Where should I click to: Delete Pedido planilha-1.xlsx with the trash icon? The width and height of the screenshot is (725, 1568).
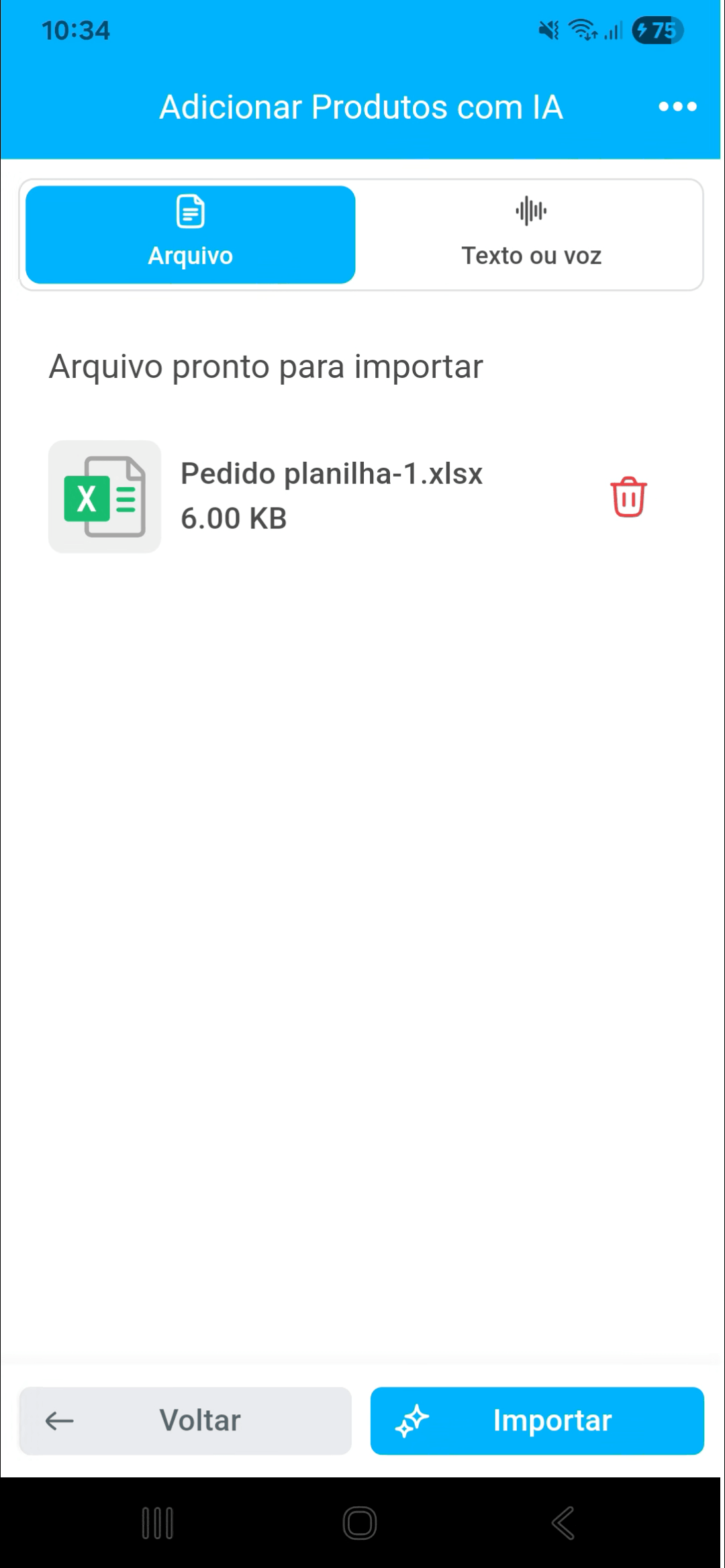point(628,497)
